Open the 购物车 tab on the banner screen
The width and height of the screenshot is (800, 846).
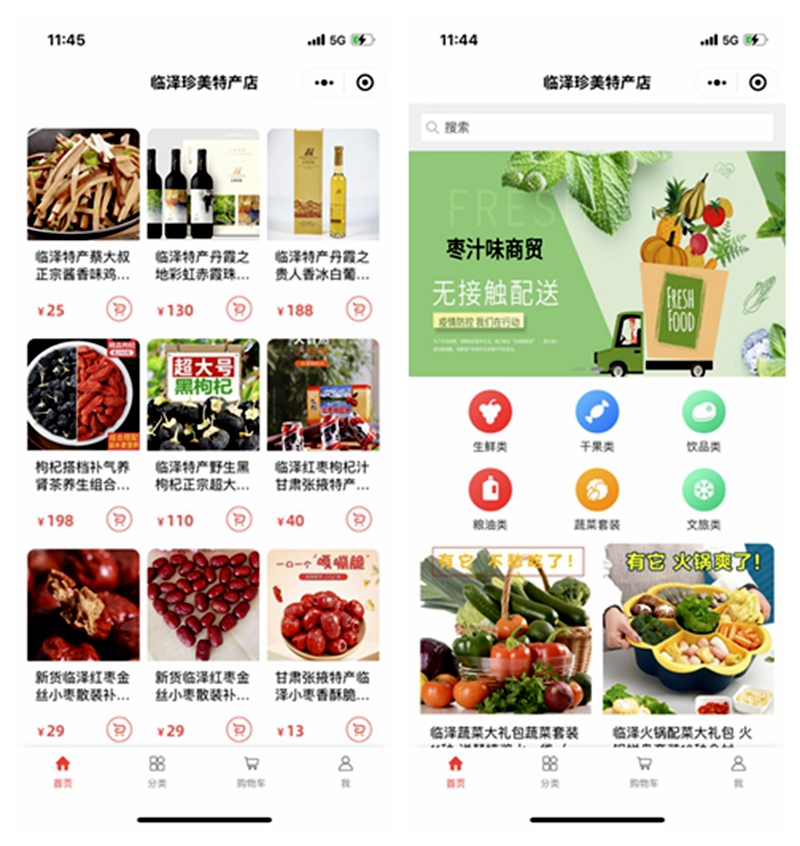(644, 771)
